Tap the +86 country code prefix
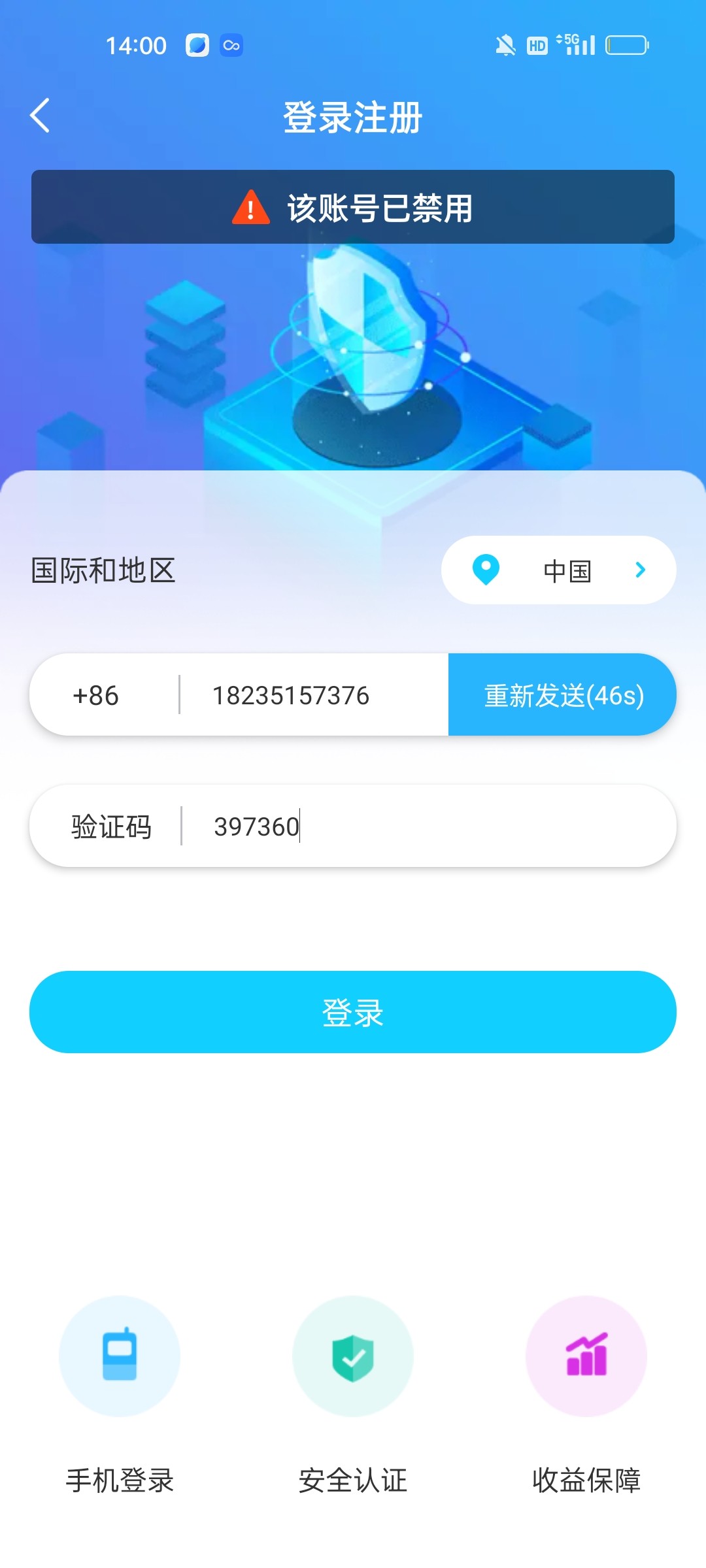Image resolution: width=706 pixels, height=1568 pixels. tap(96, 696)
